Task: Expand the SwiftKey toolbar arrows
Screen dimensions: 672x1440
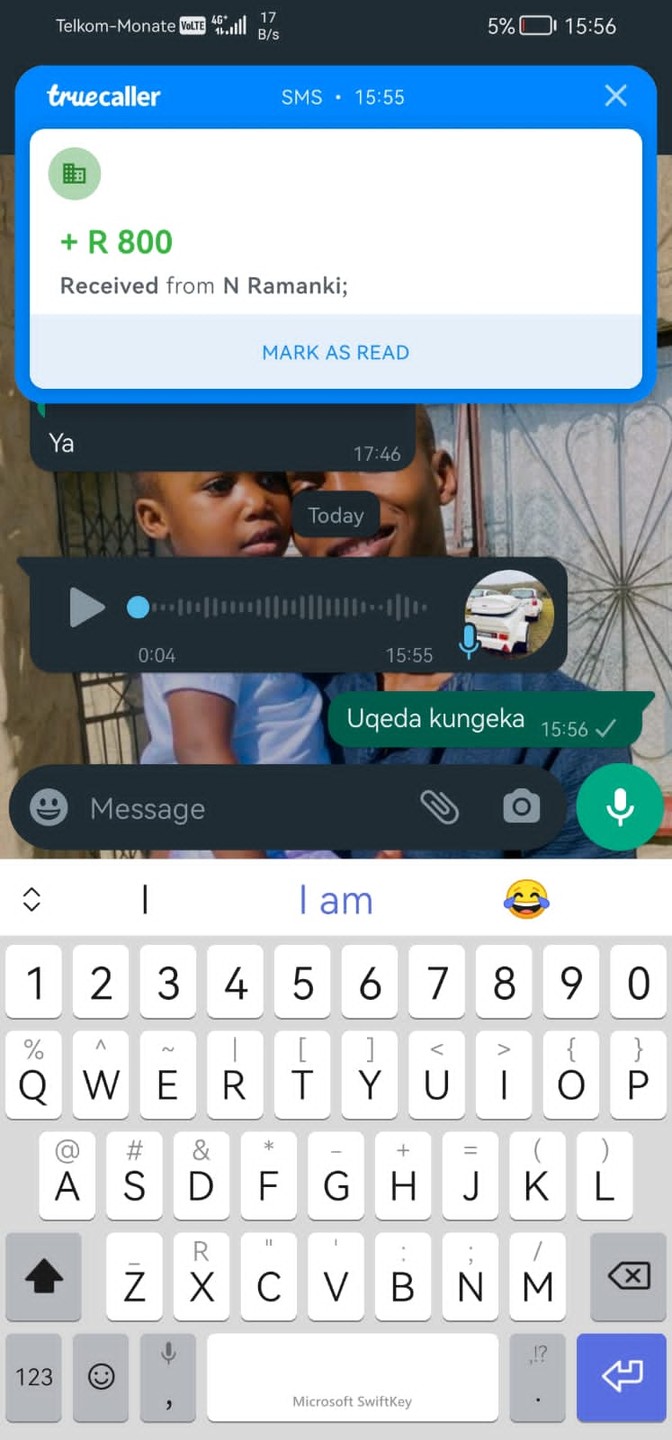Action: pyautogui.click(x=32, y=899)
